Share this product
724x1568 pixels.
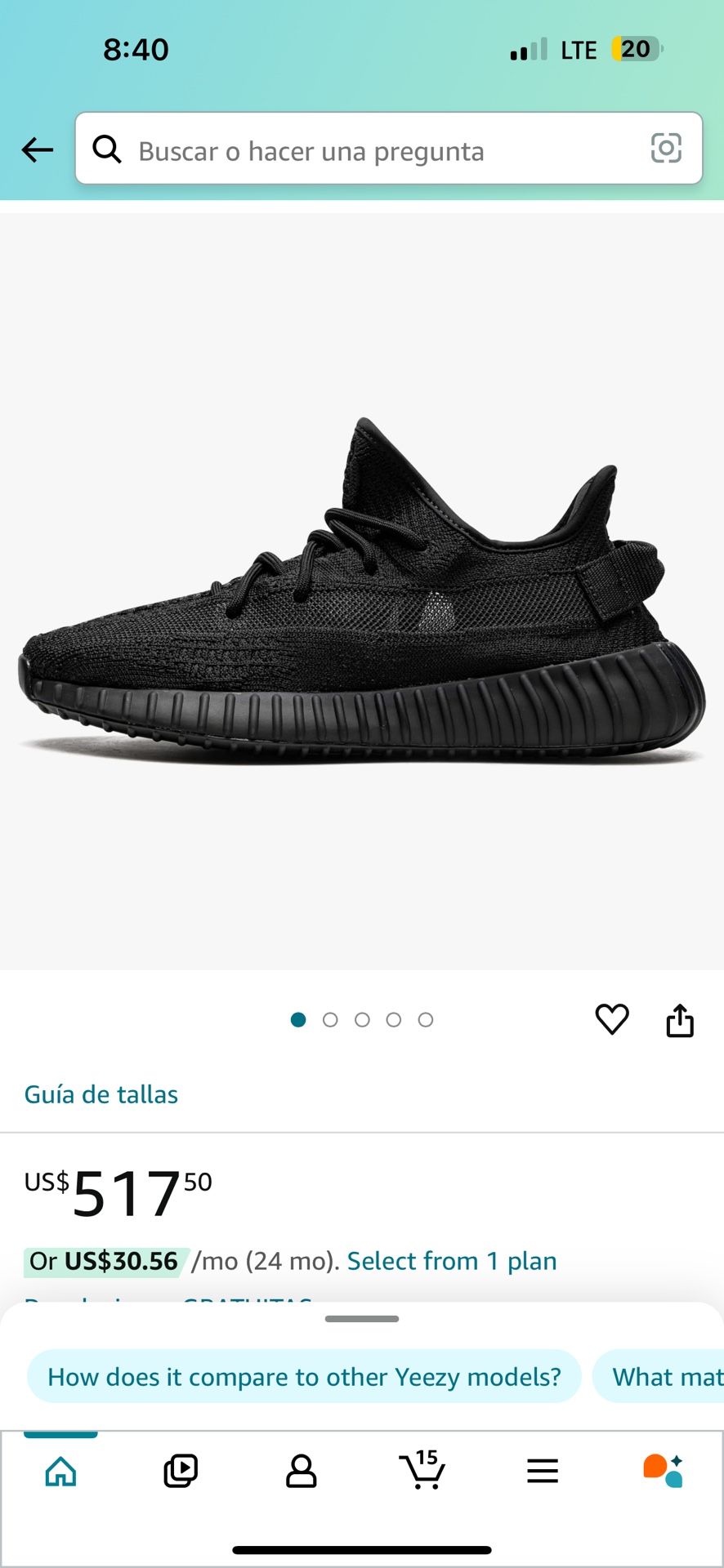680,1020
